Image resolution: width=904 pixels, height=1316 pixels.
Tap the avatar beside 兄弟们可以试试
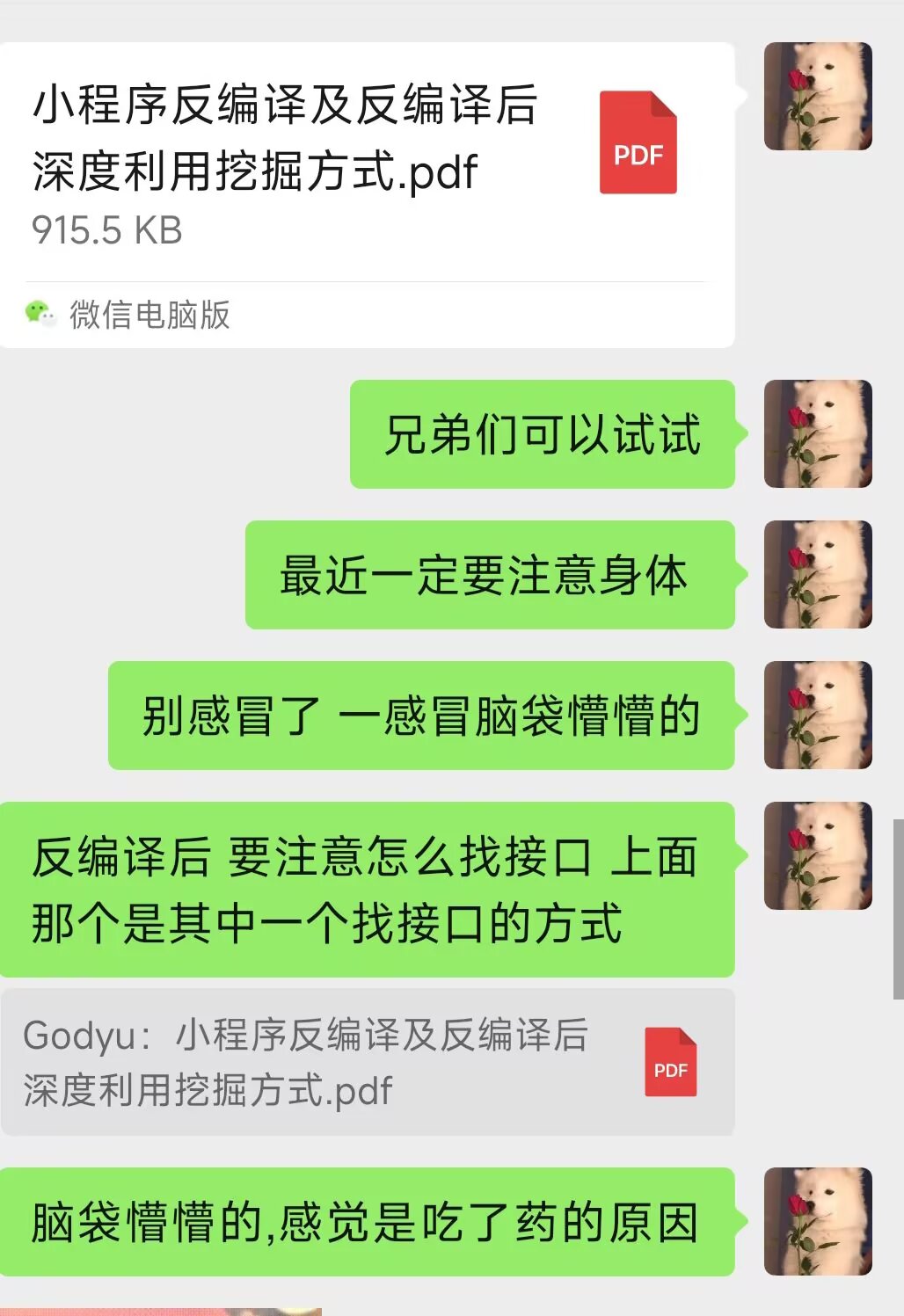tap(818, 434)
